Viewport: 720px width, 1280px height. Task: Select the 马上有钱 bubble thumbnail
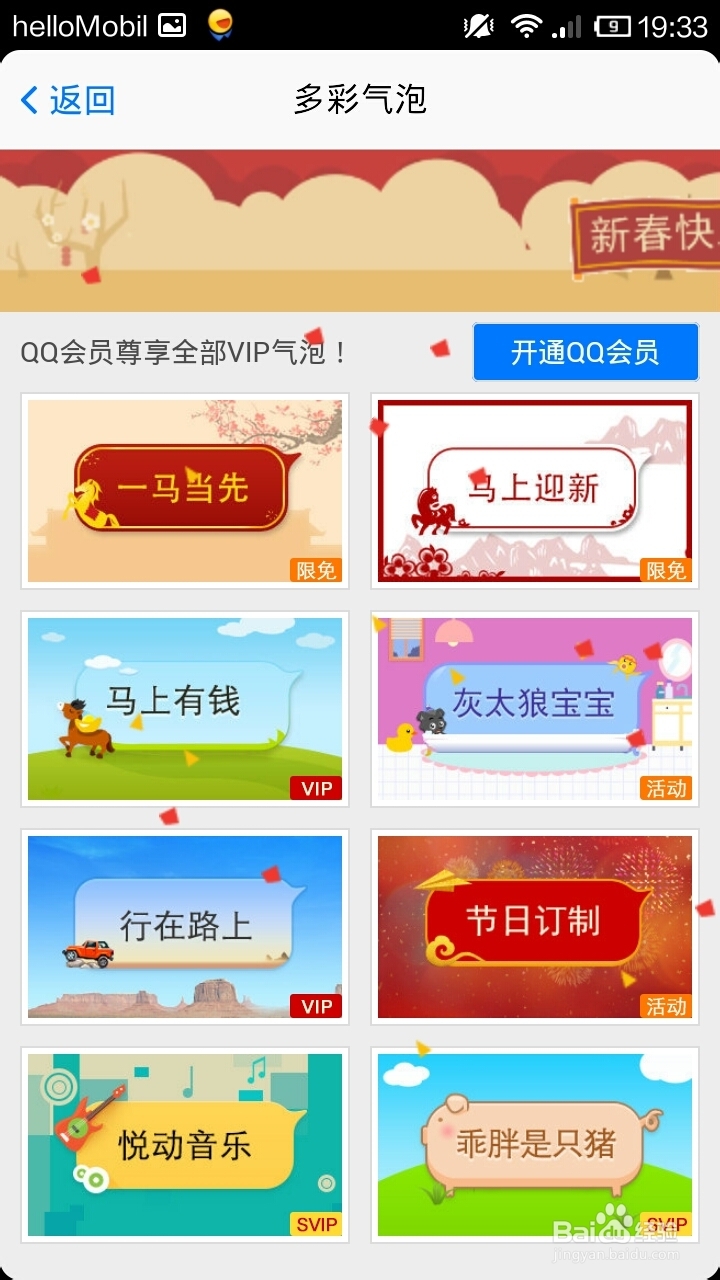pos(184,708)
